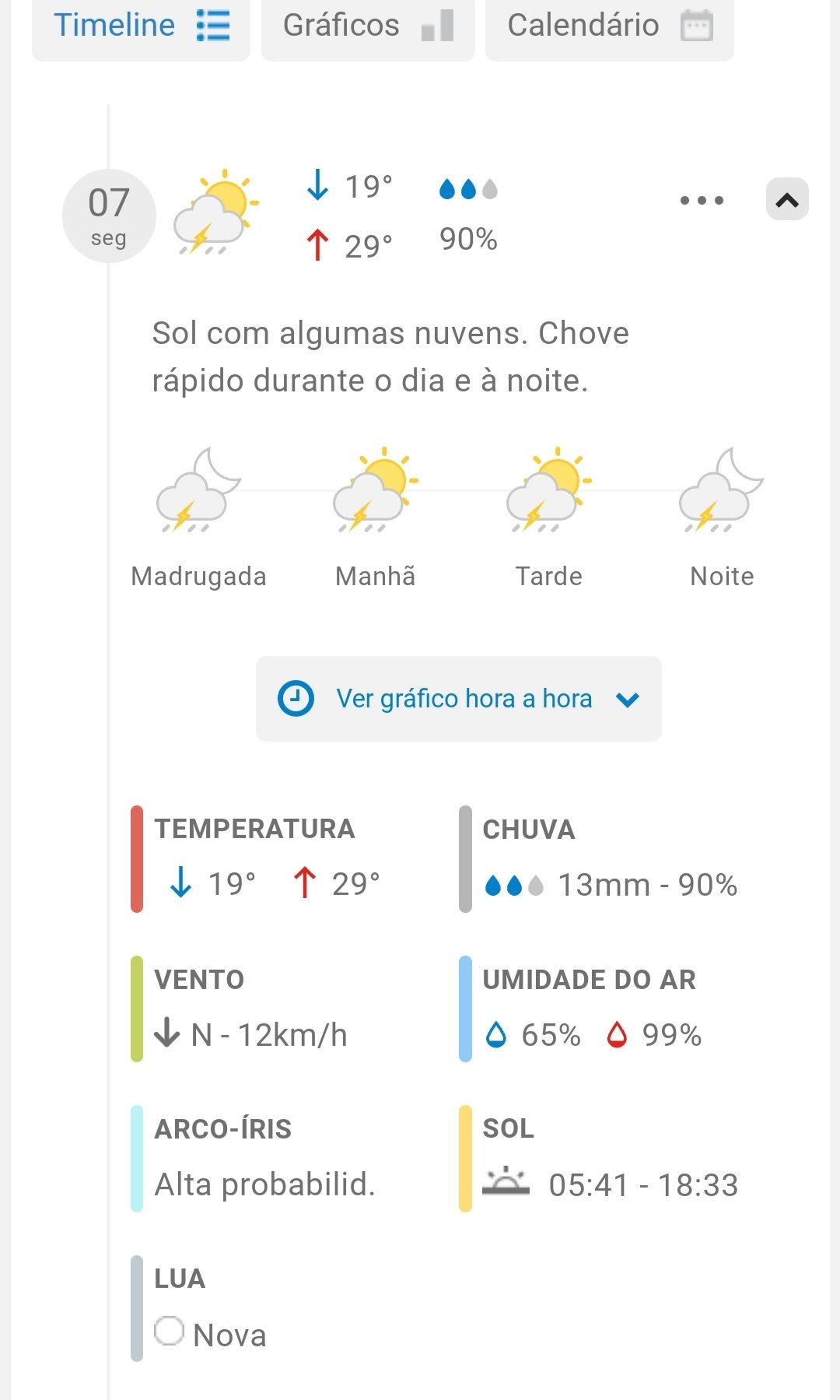Expand Ver gráfico hora a hora
This screenshot has height=1400, width=840.
click(458, 698)
